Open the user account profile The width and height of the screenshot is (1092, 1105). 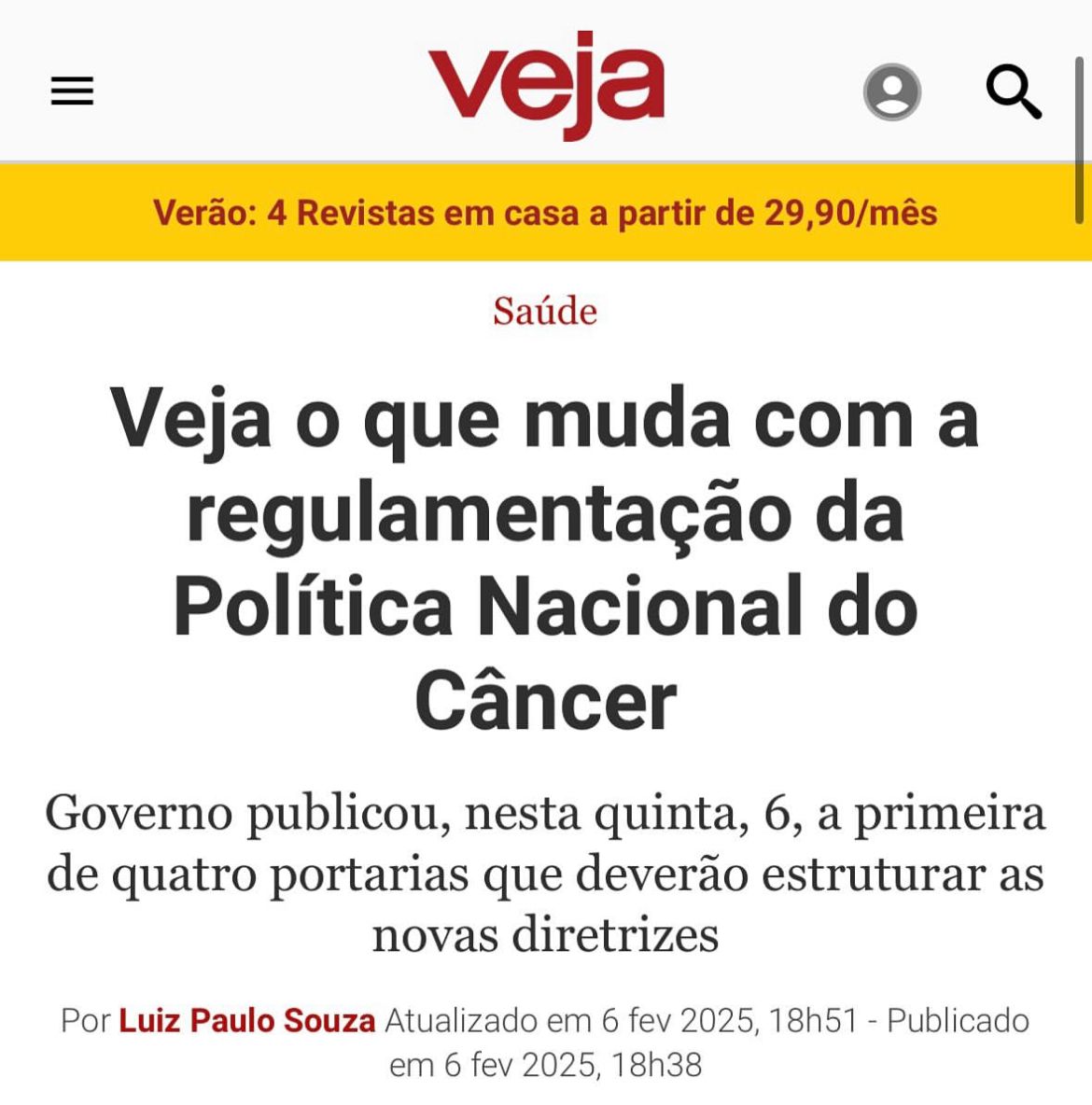pos(891,91)
